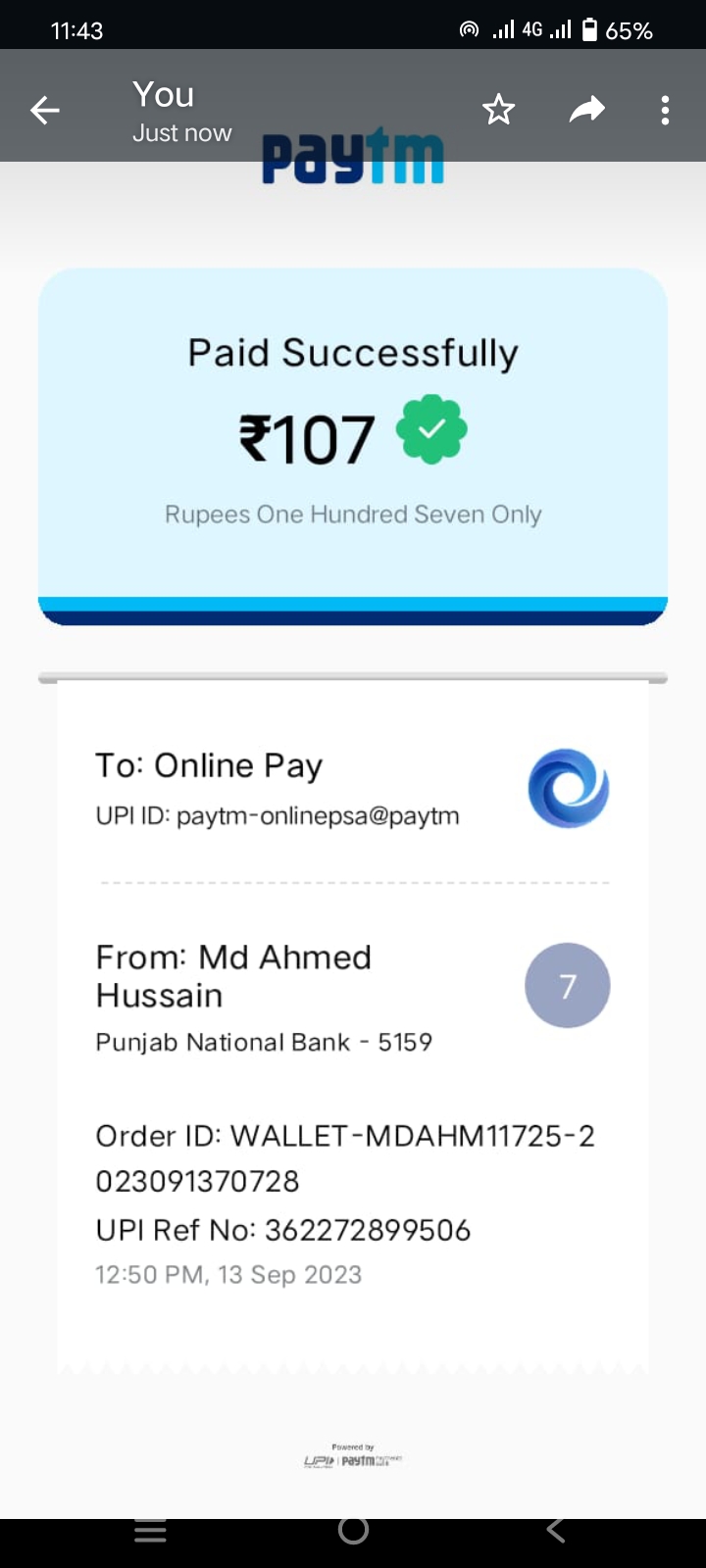Forward this payment receipt image

point(586,110)
